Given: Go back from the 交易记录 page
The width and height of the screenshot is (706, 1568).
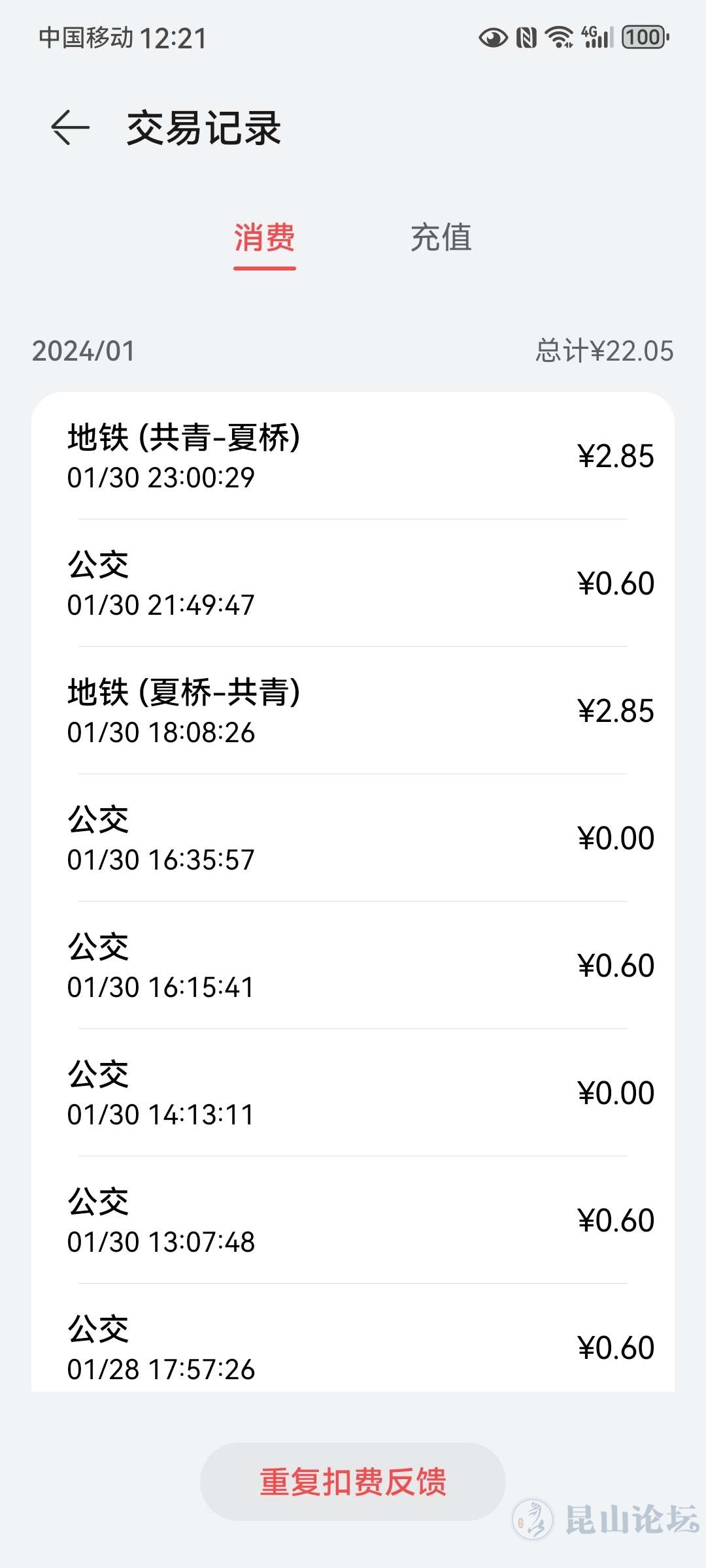Looking at the screenshot, I should (x=70, y=127).
